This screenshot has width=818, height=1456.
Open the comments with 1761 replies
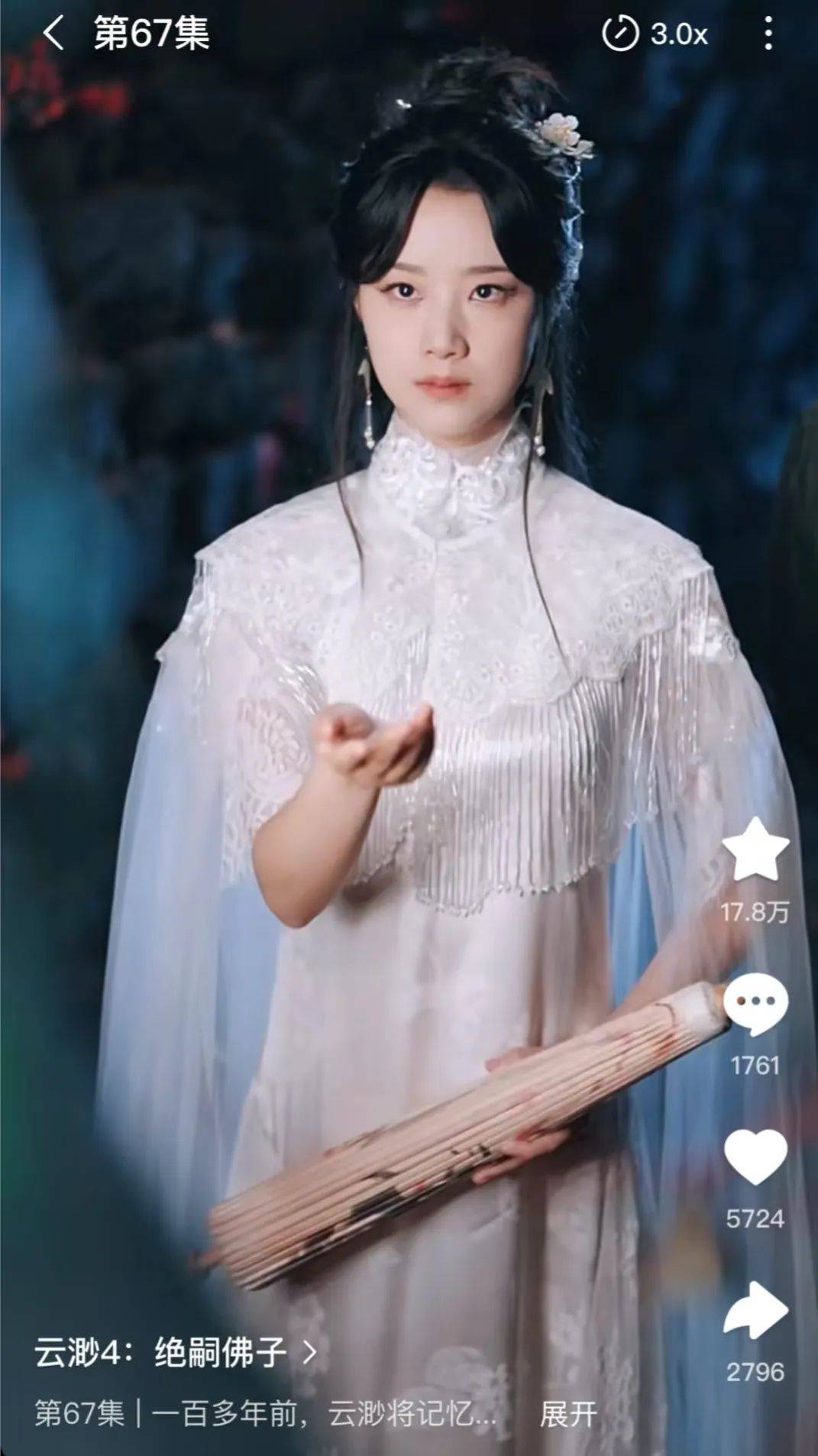755,1005
